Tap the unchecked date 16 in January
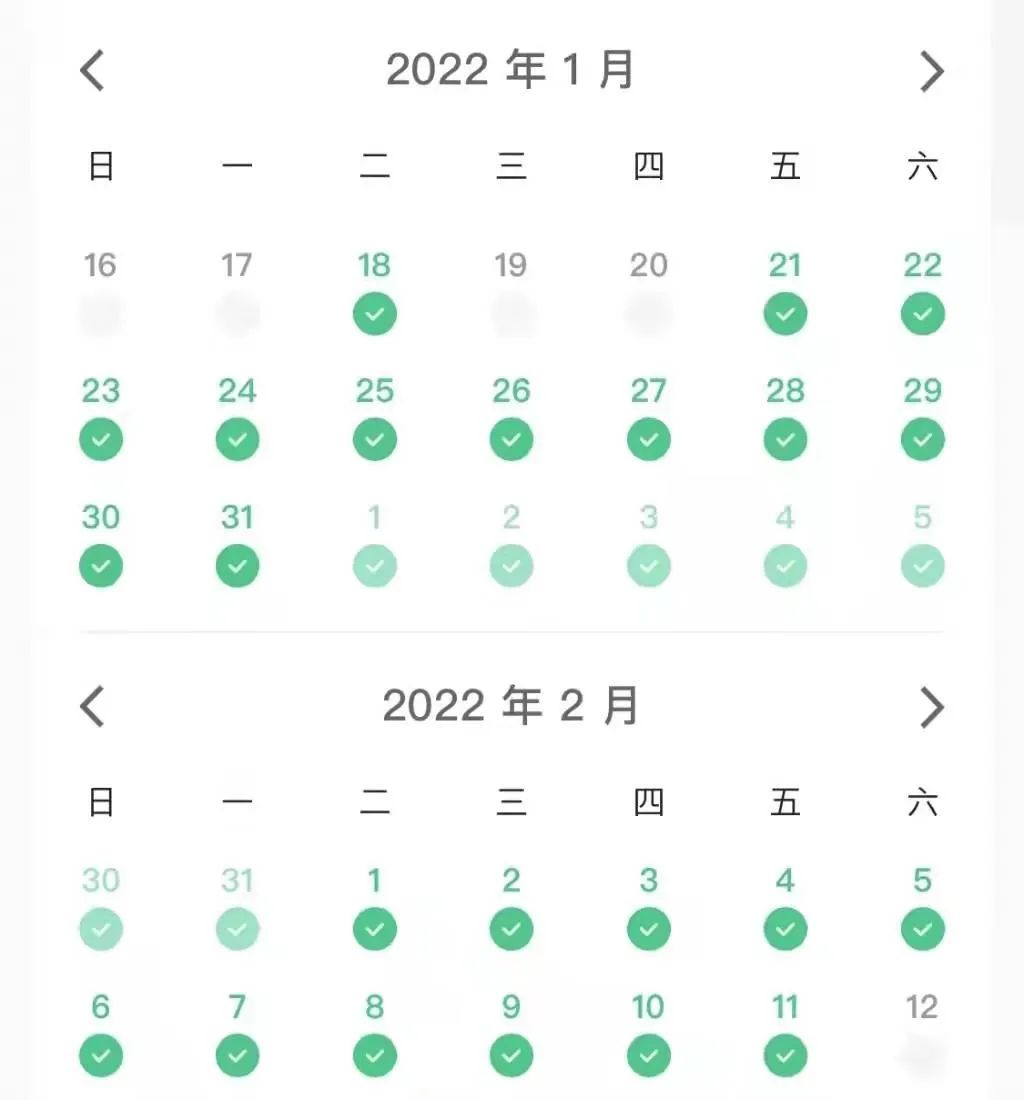Image resolution: width=1024 pixels, height=1100 pixels. click(x=100, y=290)
